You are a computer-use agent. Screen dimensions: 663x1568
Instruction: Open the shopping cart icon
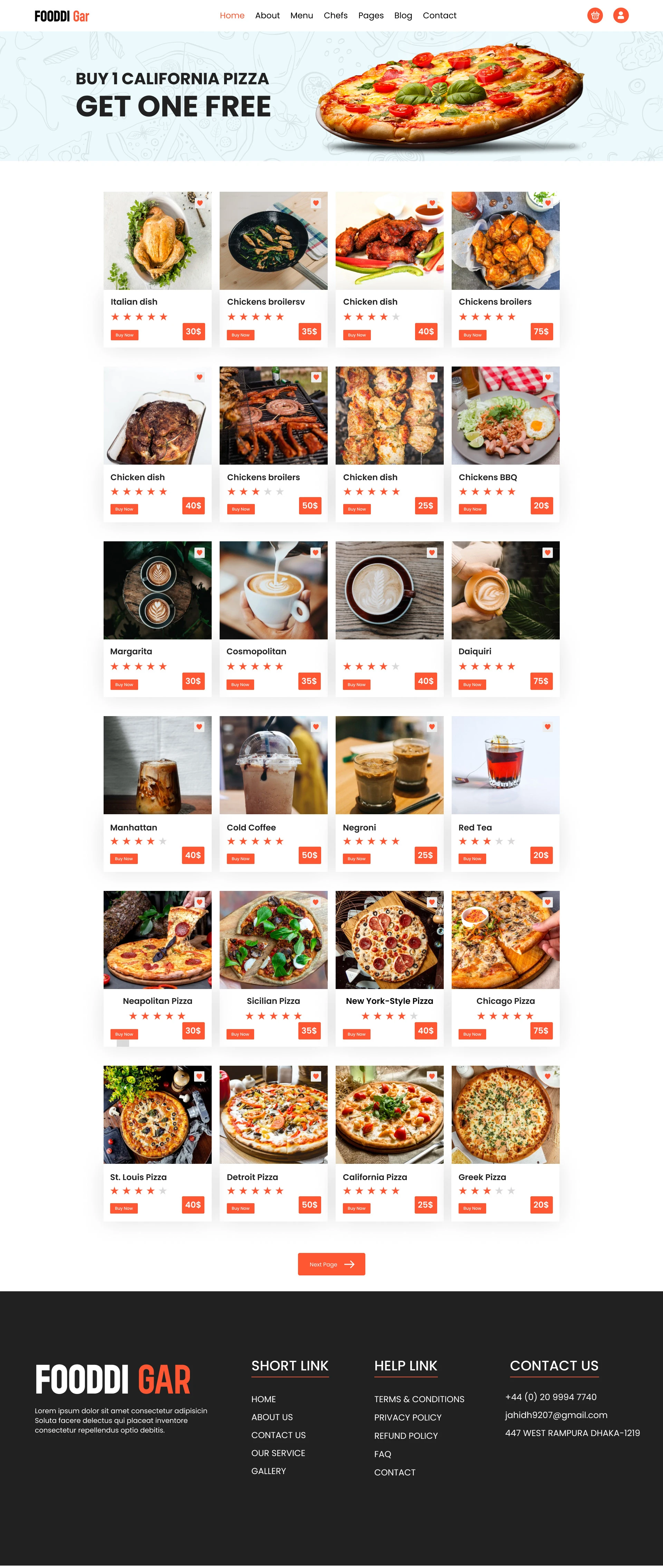click(x=595, y=16)
